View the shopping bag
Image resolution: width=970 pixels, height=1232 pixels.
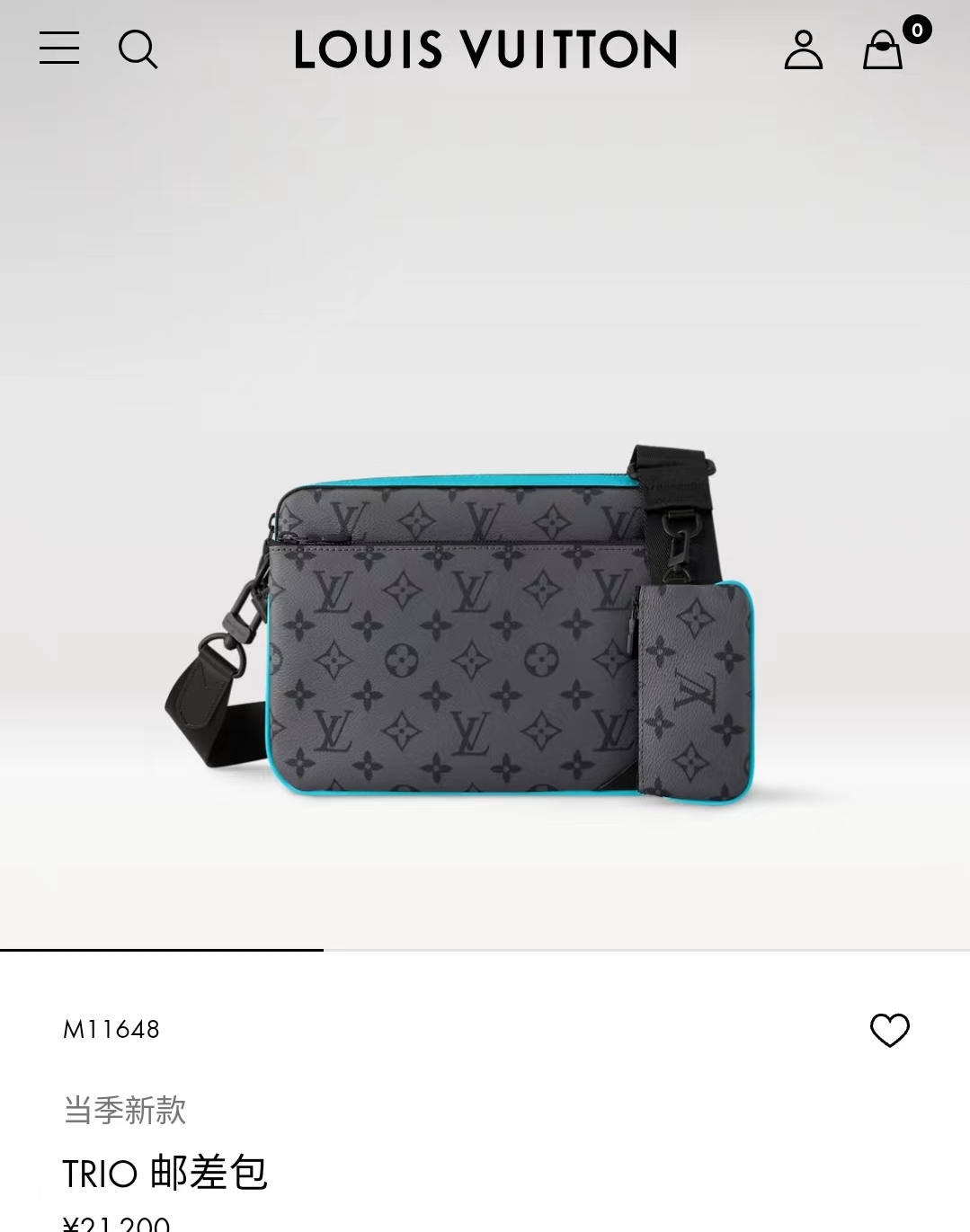[883, 50]
